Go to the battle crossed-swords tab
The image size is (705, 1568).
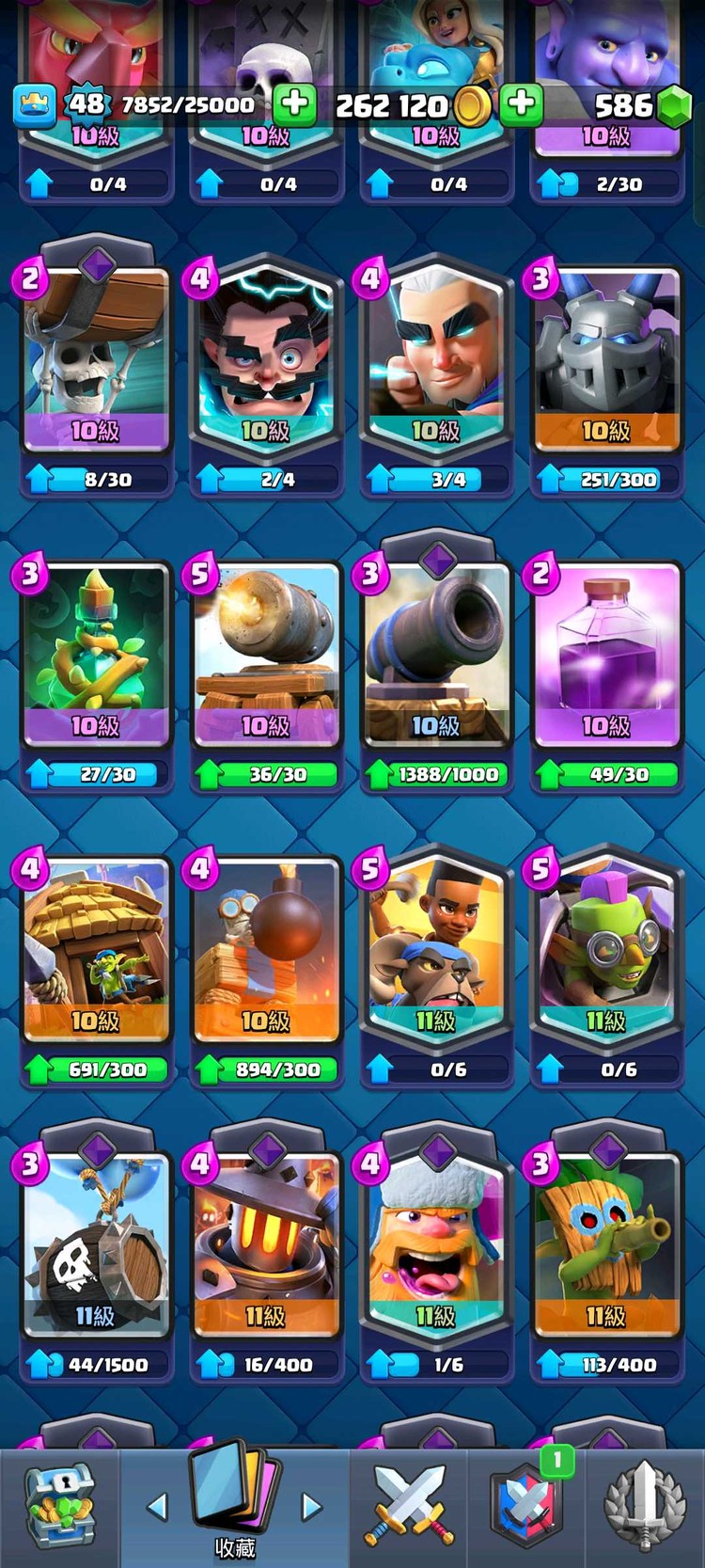click(x=410, y=1507)
